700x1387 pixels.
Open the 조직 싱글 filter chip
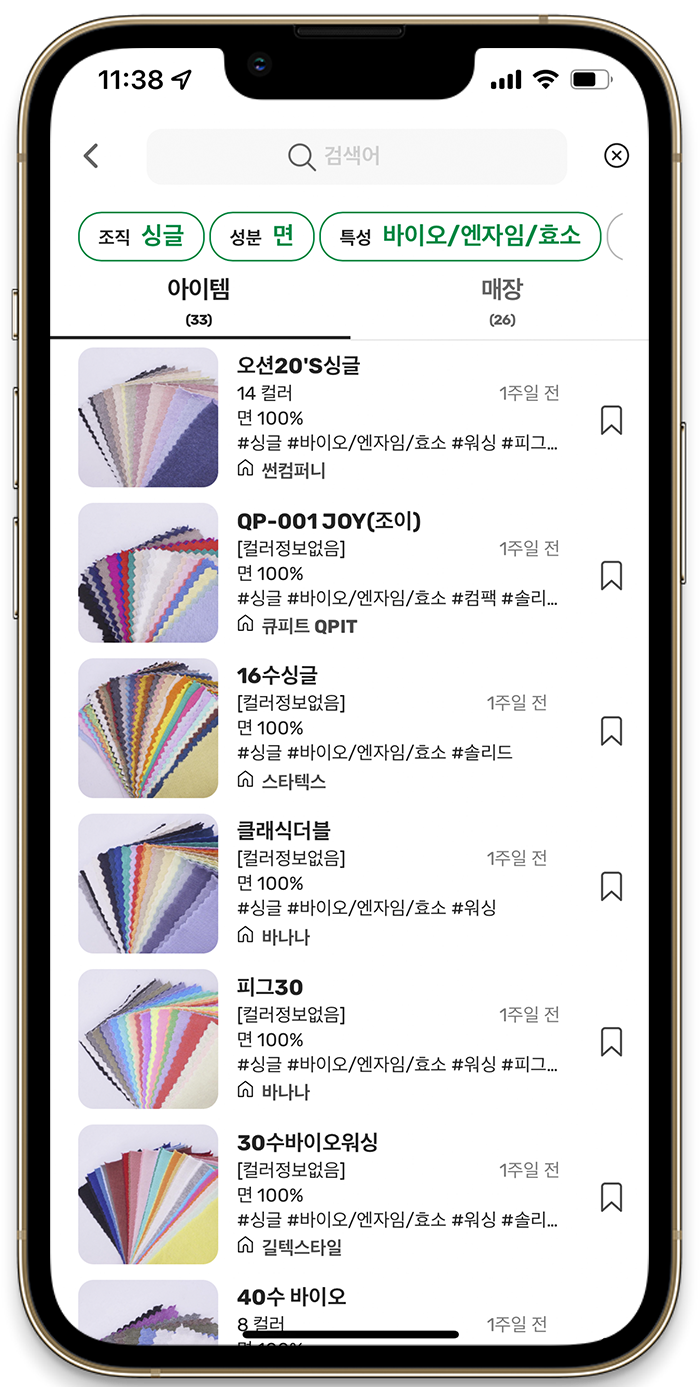(x=141, y=237)
